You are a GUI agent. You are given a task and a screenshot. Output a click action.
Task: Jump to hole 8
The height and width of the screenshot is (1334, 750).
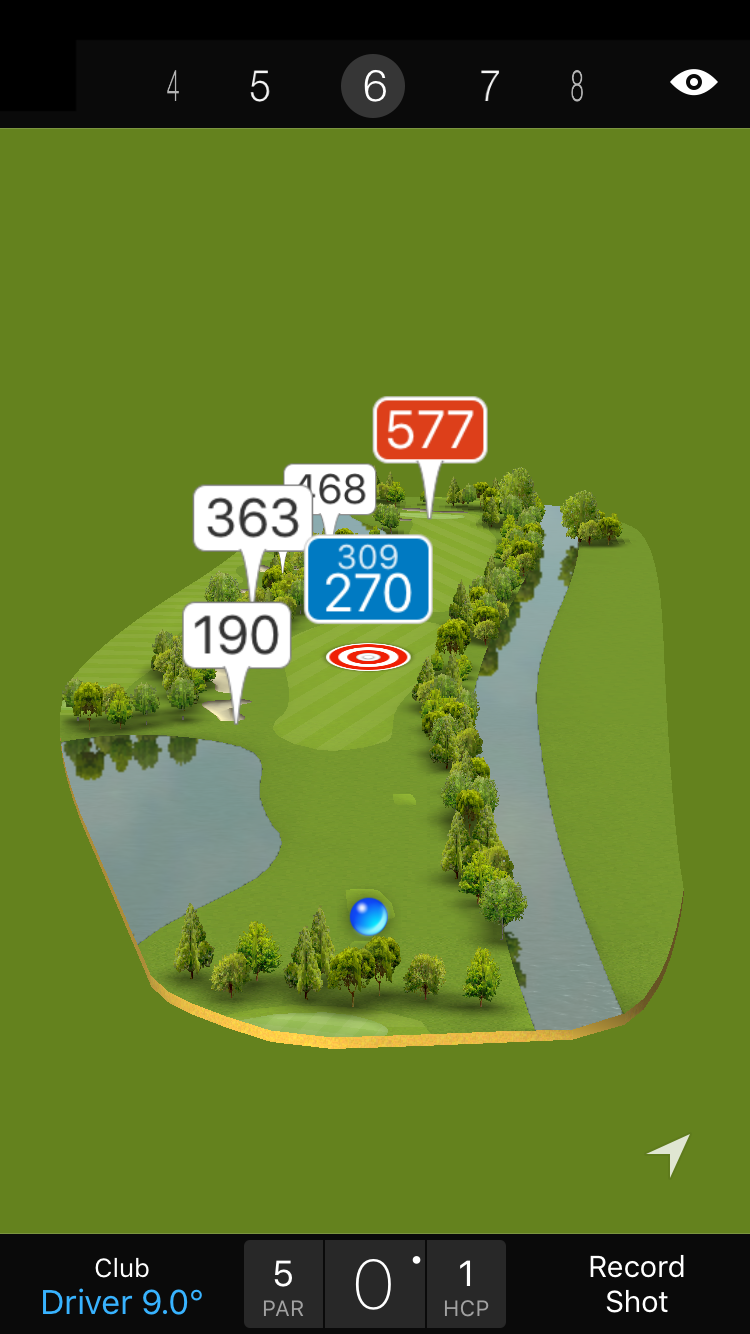577,87
